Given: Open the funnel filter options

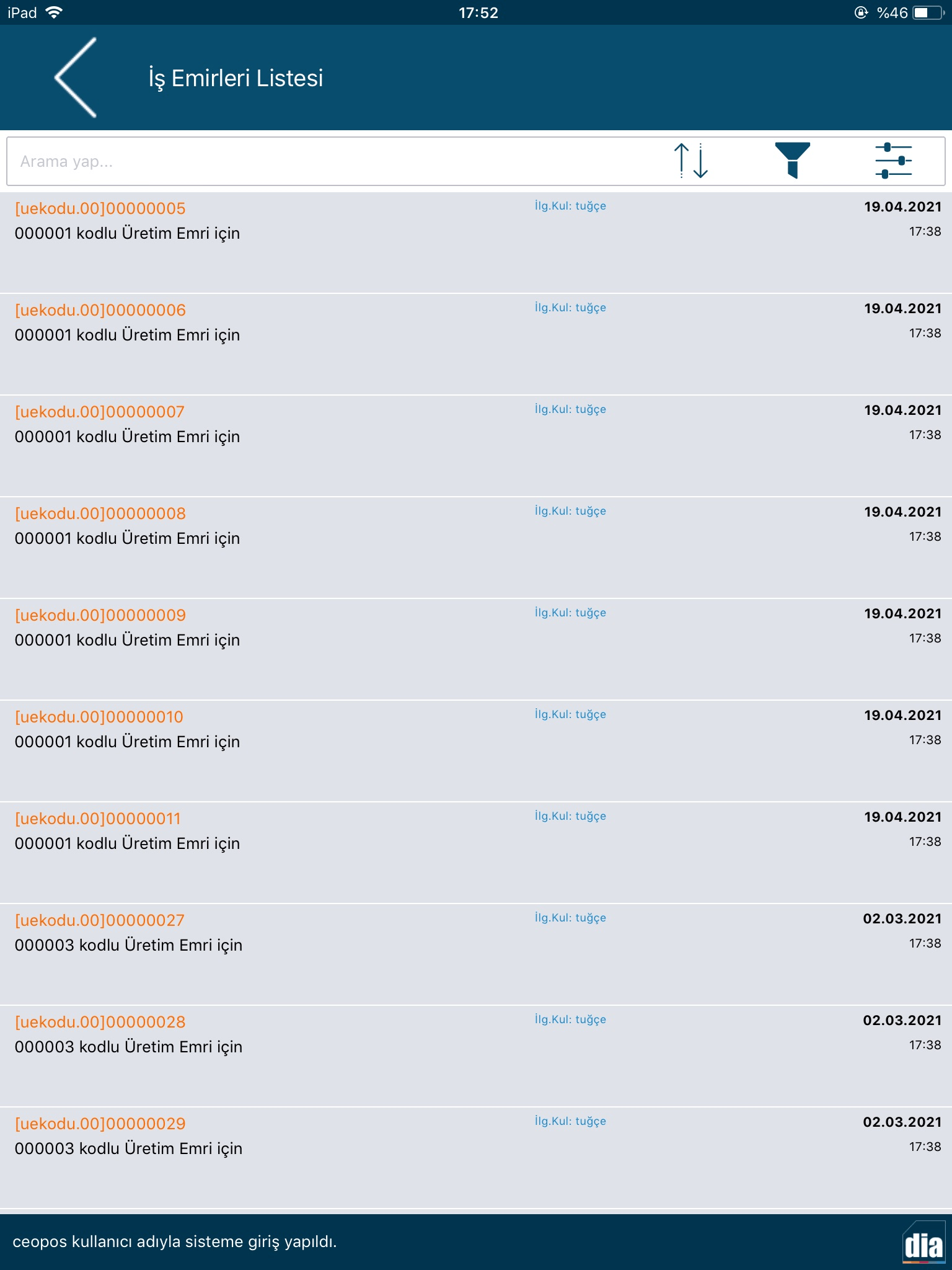Looking at the screenshot, I should [792, 161].
